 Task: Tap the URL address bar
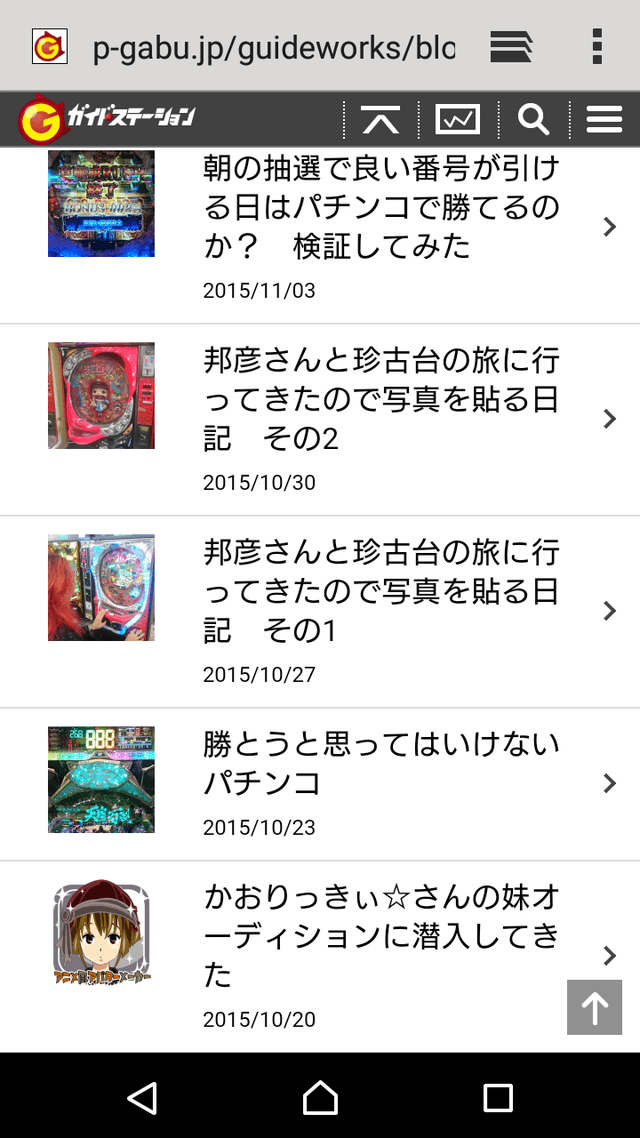pos(273,48)
